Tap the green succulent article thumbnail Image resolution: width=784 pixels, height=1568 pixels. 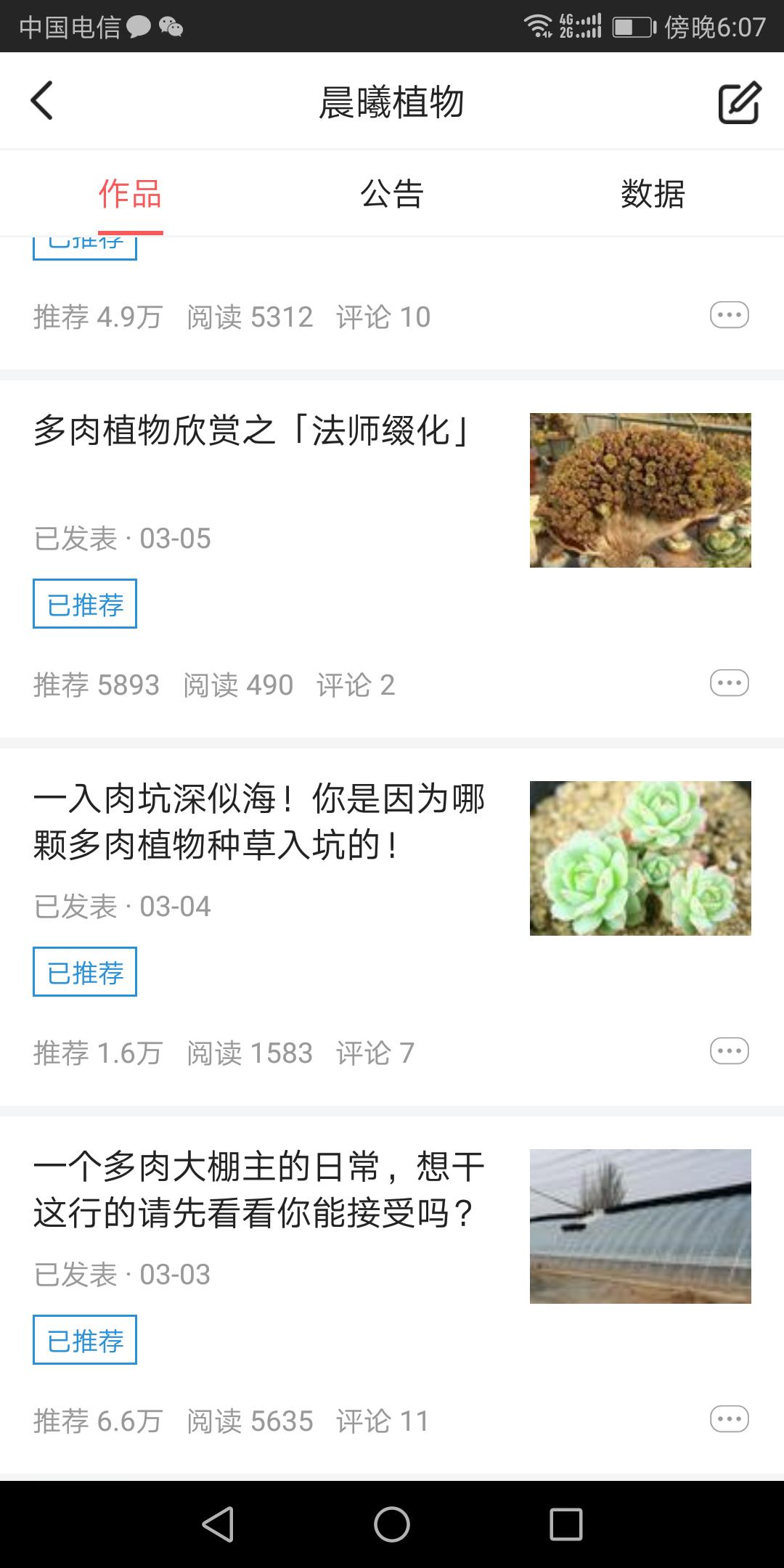tap(641, 857)
